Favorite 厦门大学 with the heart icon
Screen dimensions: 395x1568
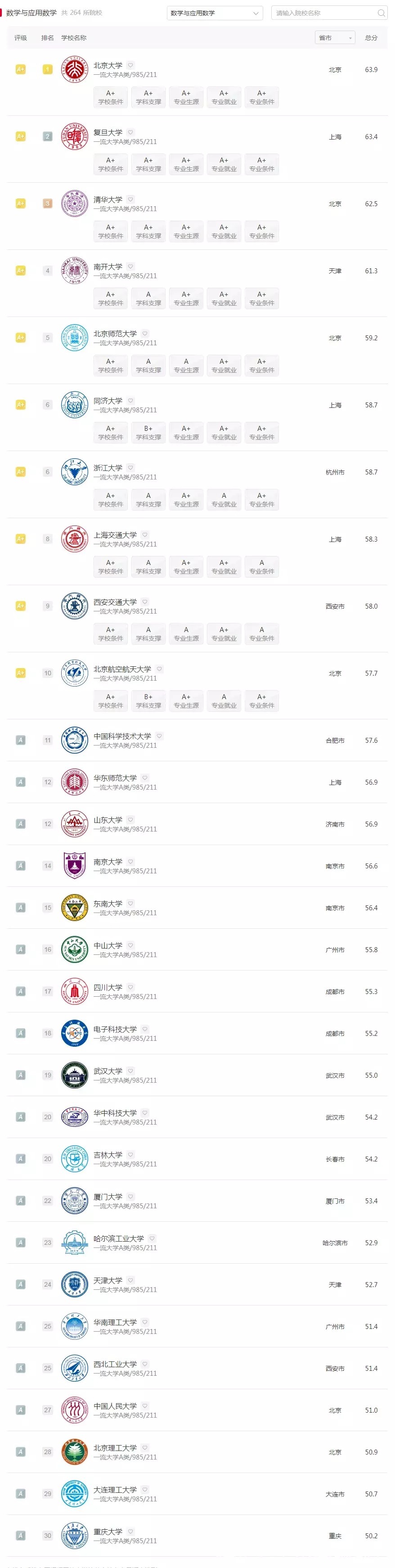[x=130, y=1196]
